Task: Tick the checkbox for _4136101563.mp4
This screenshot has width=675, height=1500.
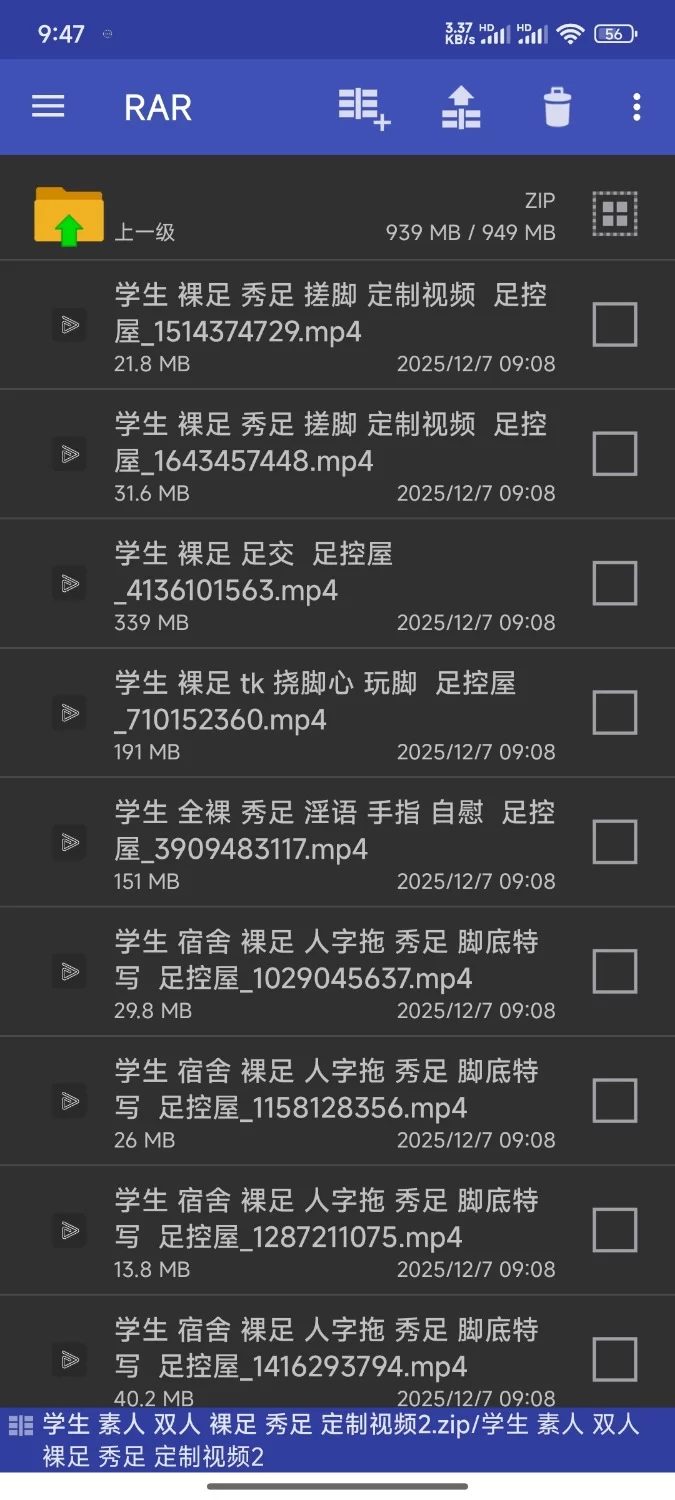Action: pos(614,583)
